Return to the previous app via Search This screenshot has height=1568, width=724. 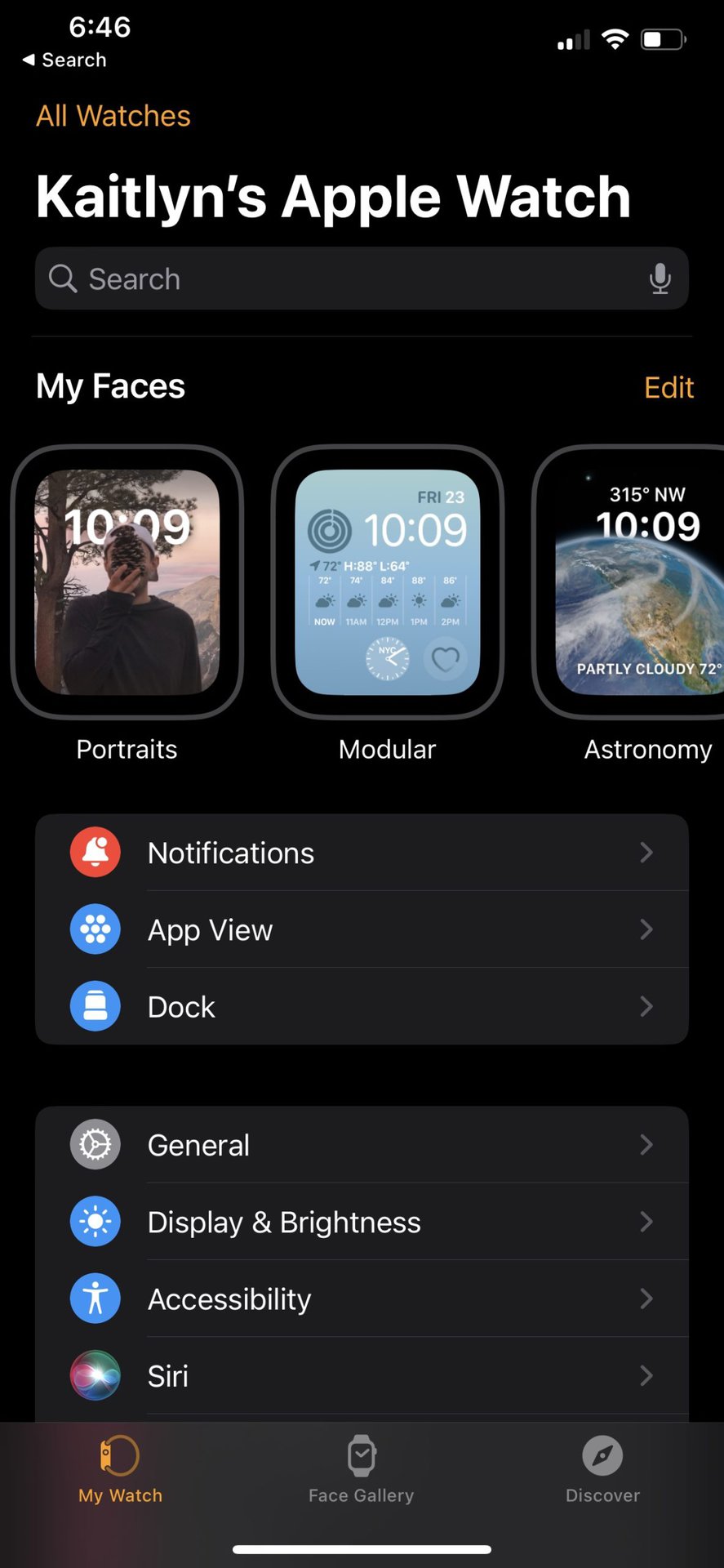64,60
